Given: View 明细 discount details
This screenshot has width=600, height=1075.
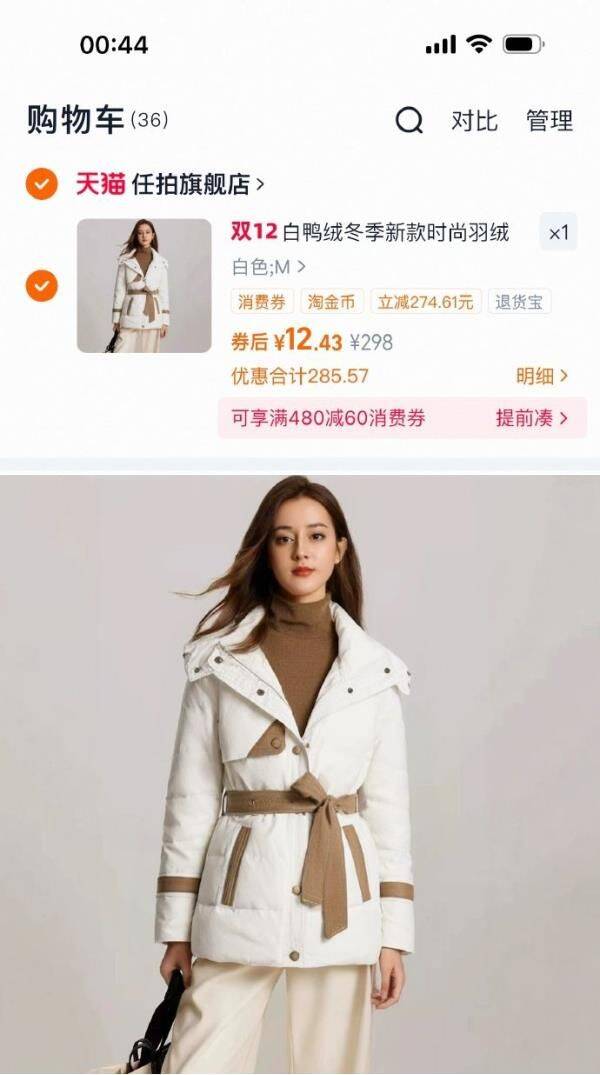Looking at the screenshot, I should point(542,376).
